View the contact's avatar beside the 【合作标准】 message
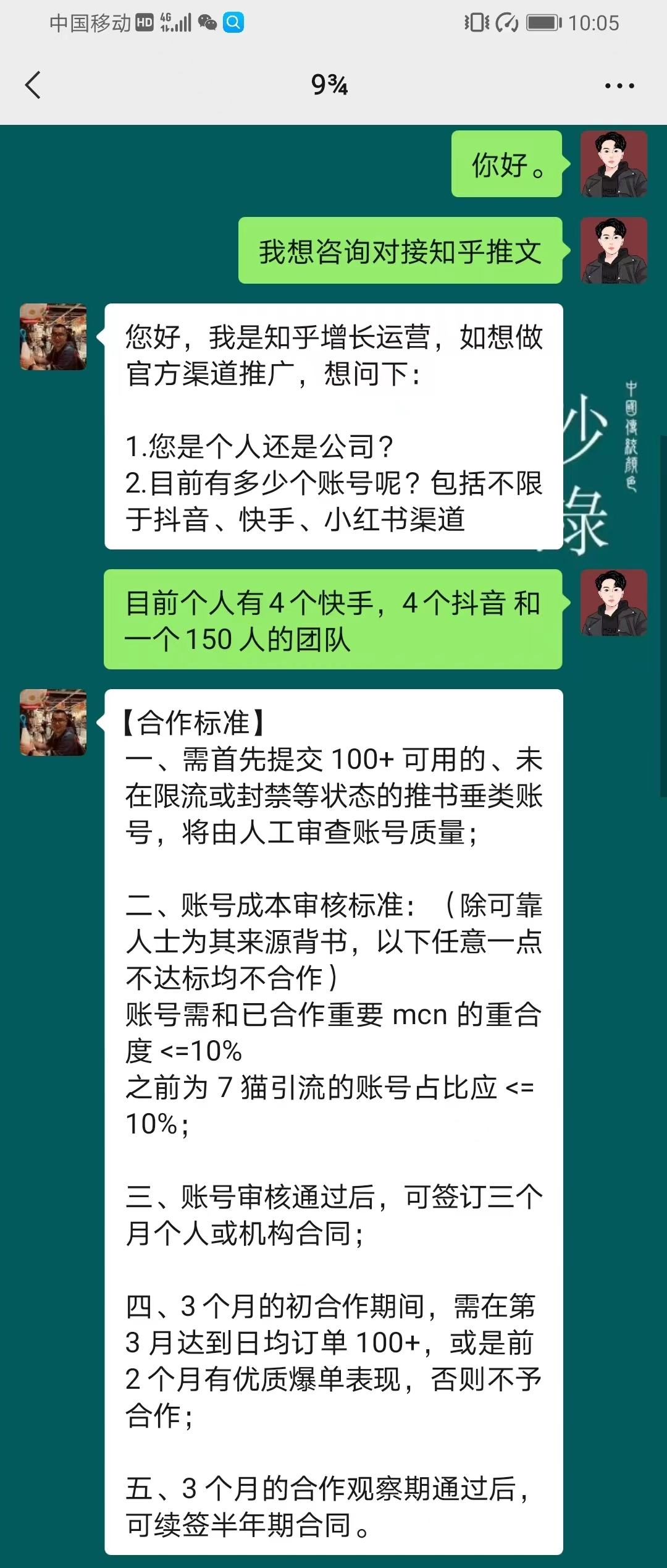The width and height of the screenshot is (667, 1568). (x=53, y=723)
